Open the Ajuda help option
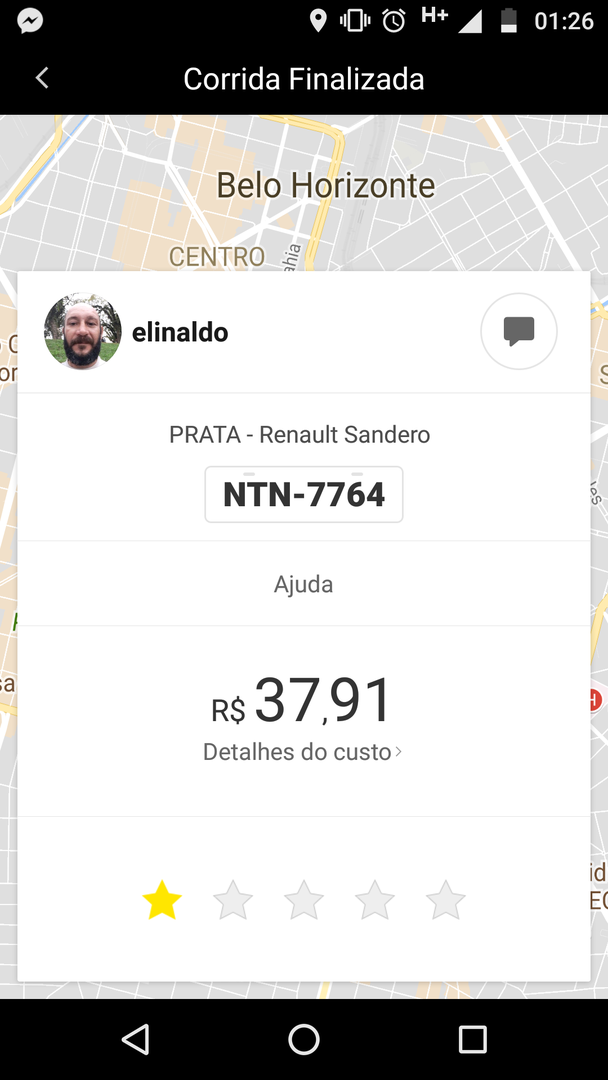608x1080 pixels. (x=303, y=584)
